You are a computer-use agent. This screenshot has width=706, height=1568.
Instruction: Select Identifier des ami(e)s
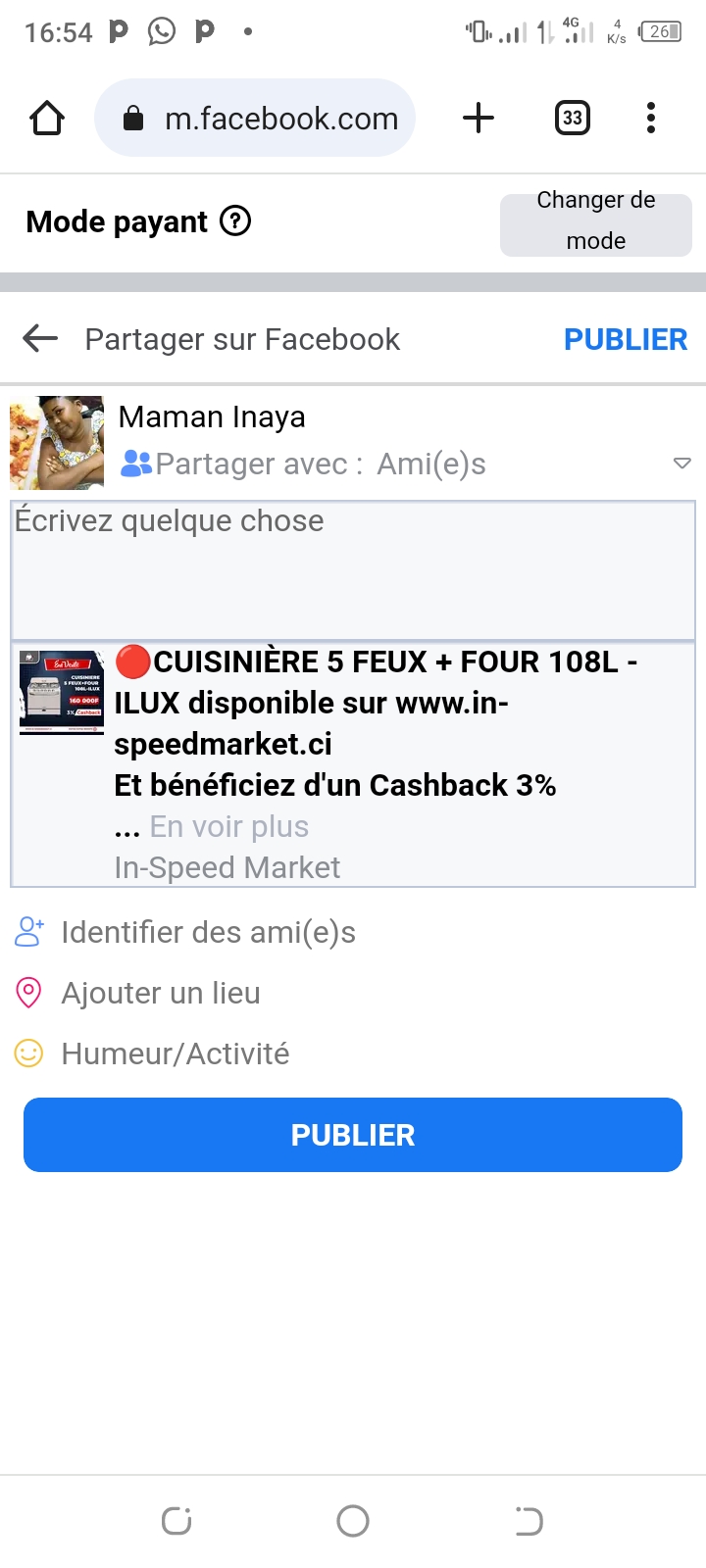[x=208, y=932]
